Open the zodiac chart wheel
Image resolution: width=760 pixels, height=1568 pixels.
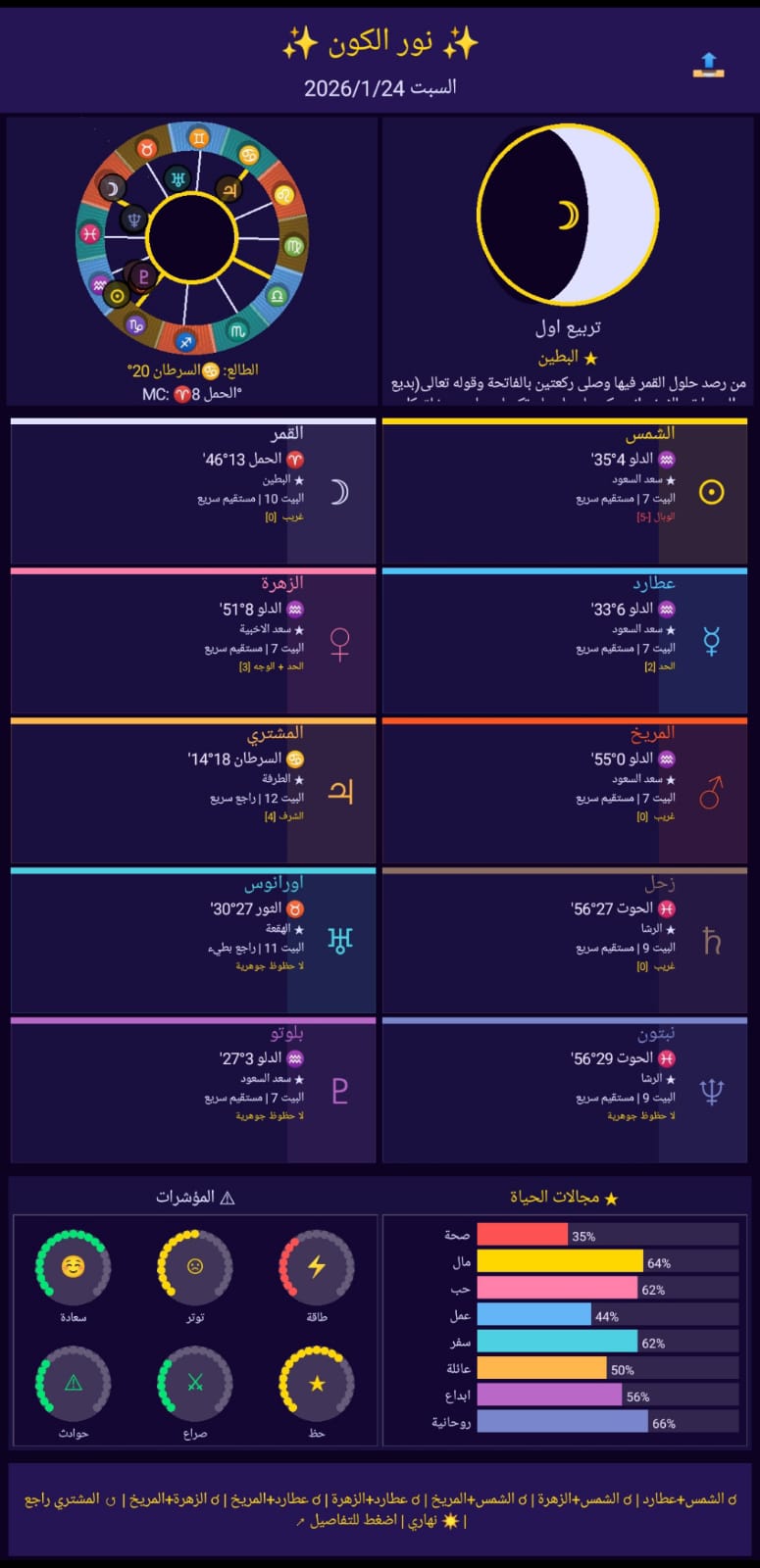pos(192,237)
